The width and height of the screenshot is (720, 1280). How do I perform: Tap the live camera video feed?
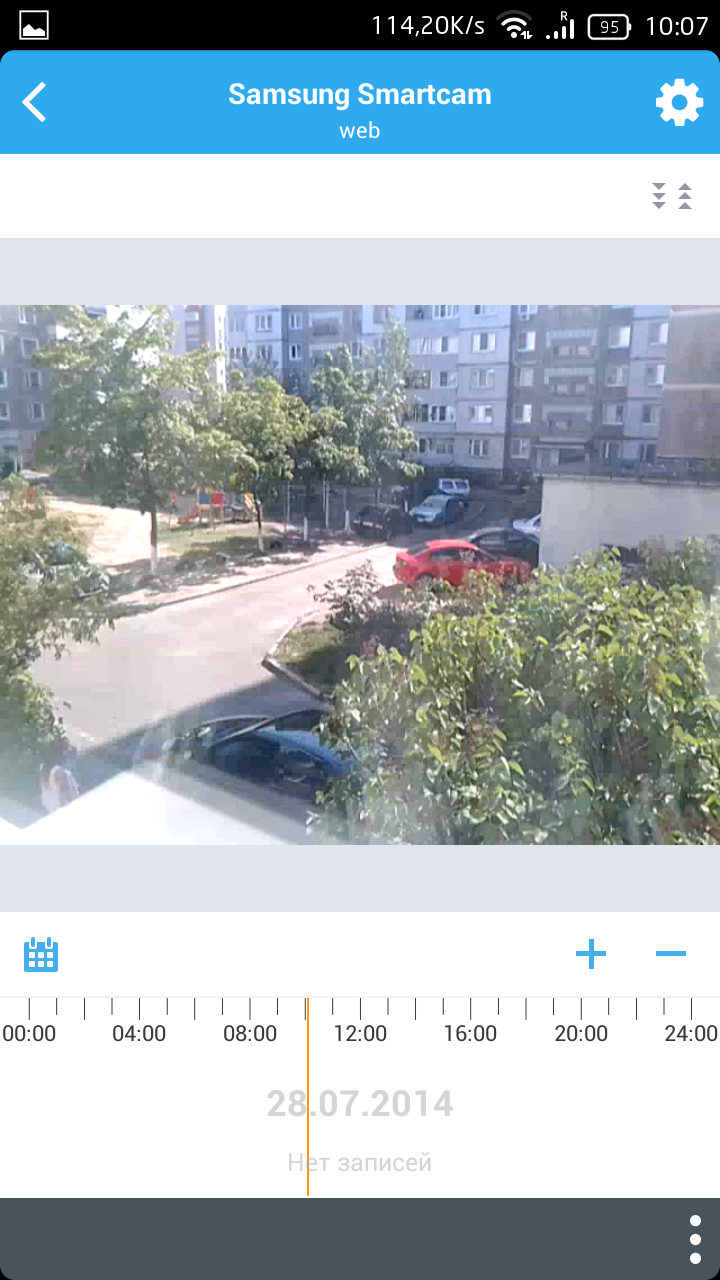[x=360, y=574]
